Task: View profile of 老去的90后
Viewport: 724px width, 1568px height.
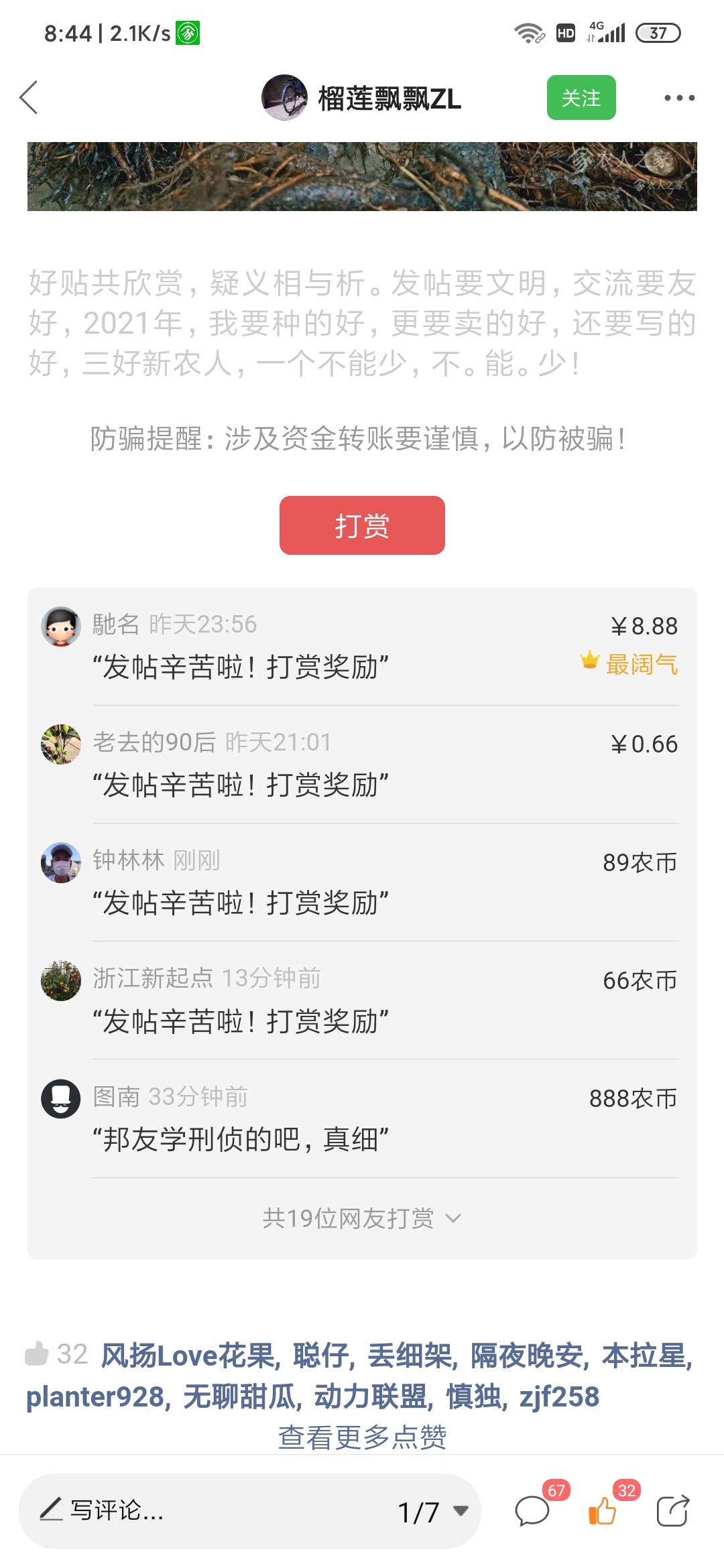Action: pyautogui.click(x=61, y=744)
